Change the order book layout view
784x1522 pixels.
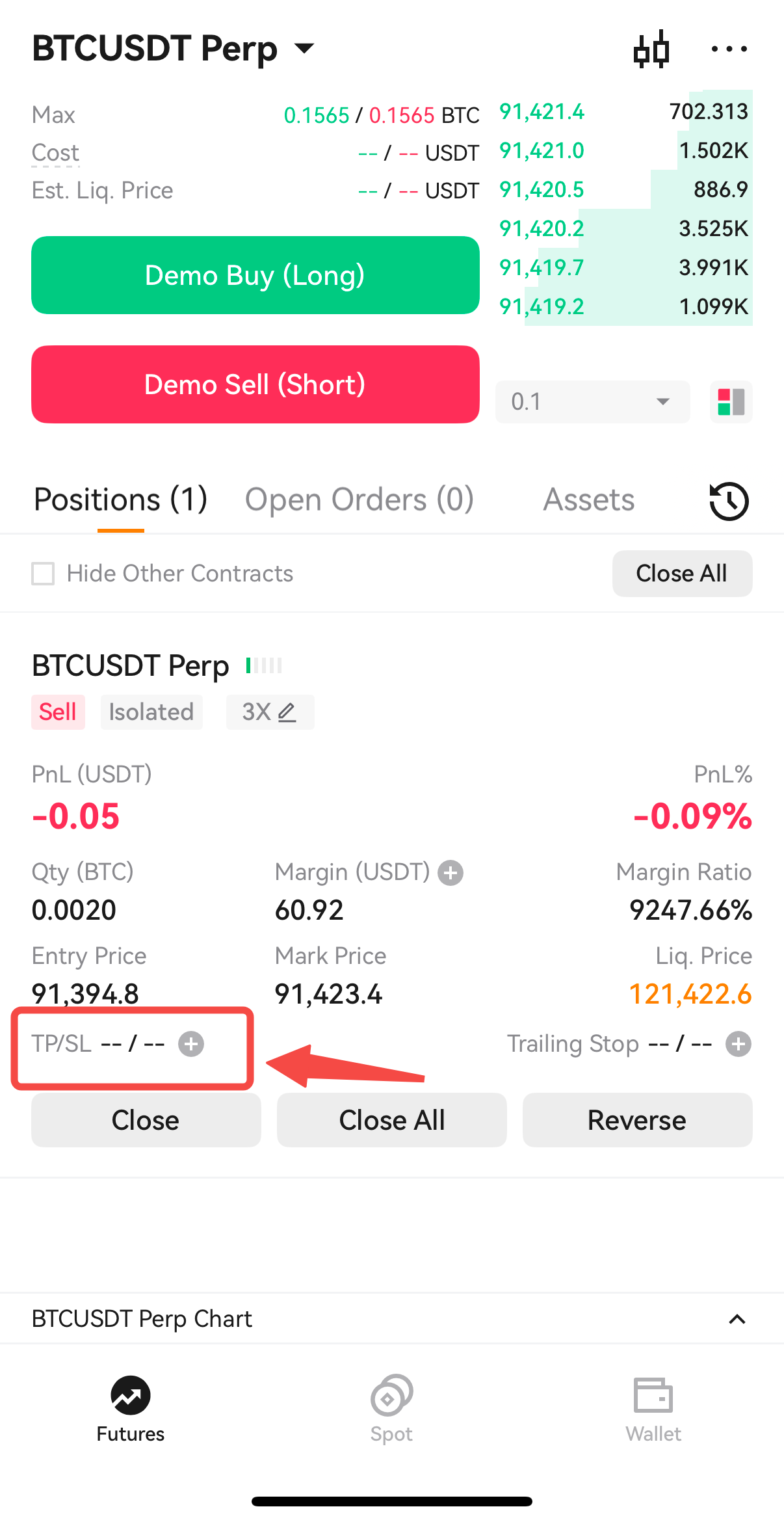731,401
